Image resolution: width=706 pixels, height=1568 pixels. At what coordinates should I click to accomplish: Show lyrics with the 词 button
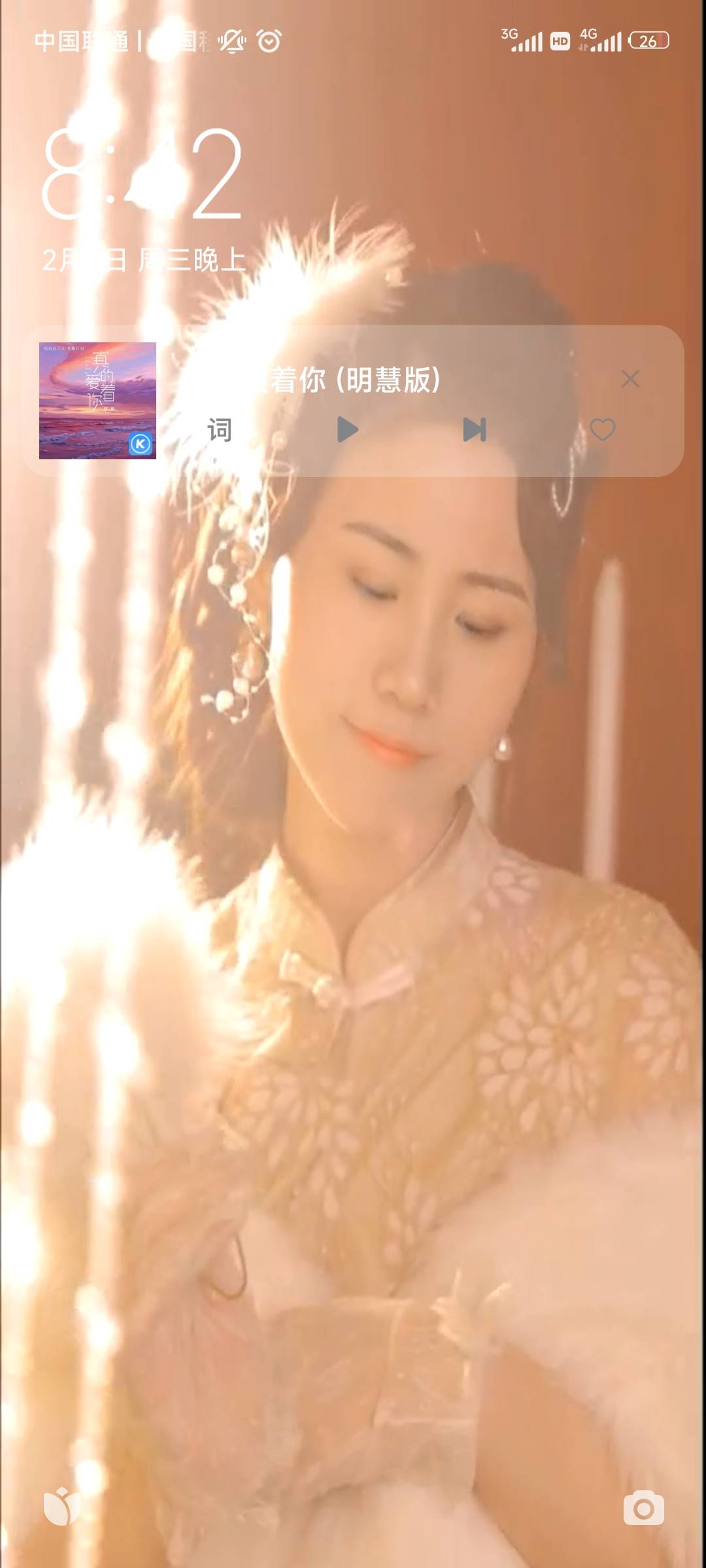[220, 430]
